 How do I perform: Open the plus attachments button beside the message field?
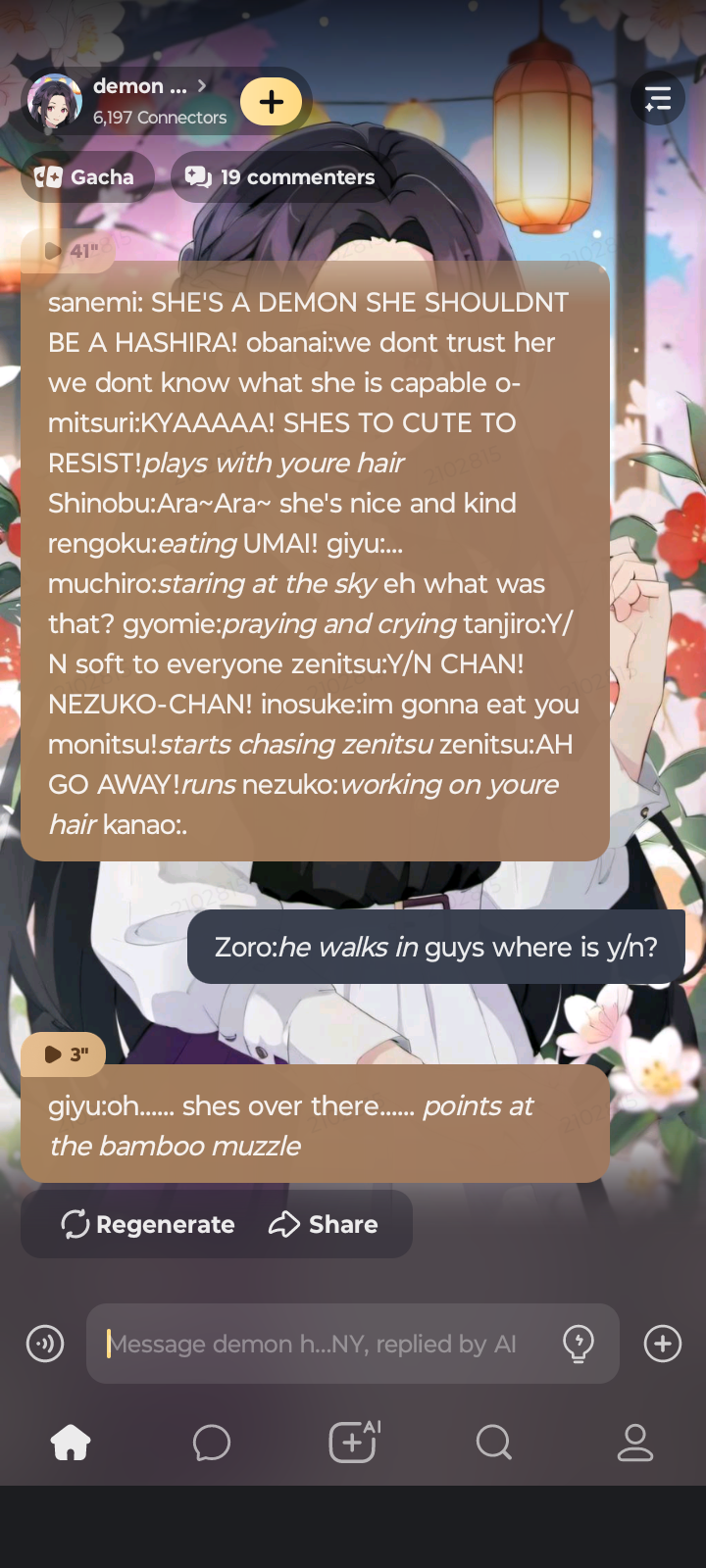pyautogui.click(x=663, y=1344)
